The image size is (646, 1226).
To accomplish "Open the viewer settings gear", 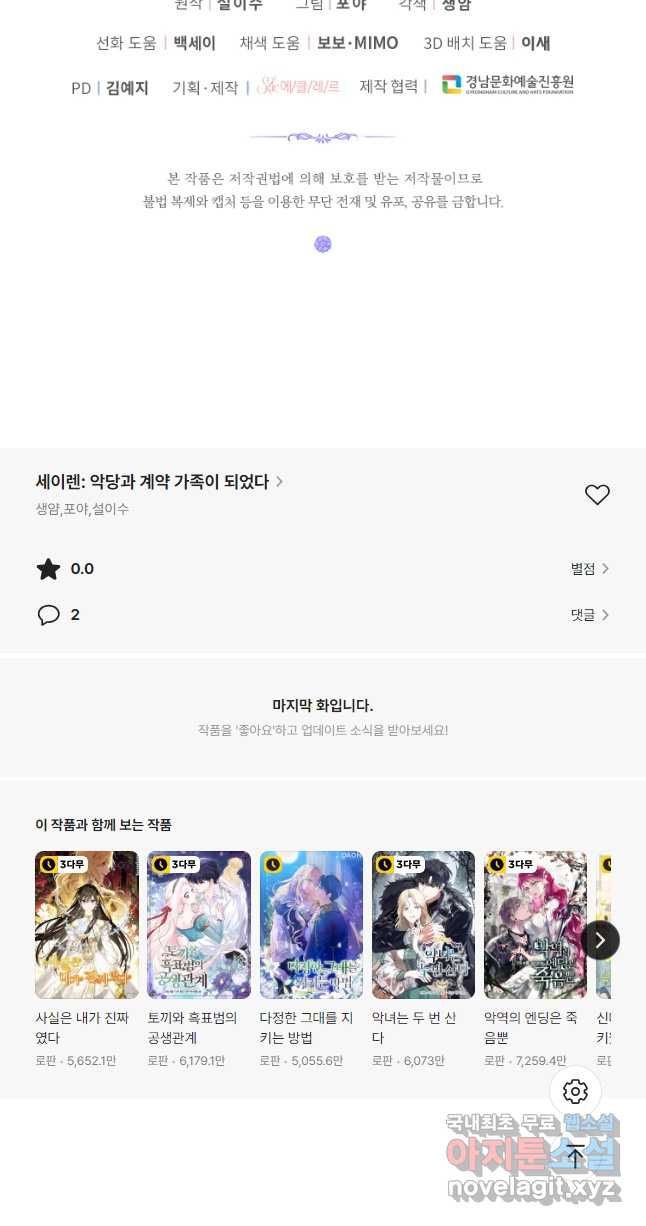I will point(576,1091).
